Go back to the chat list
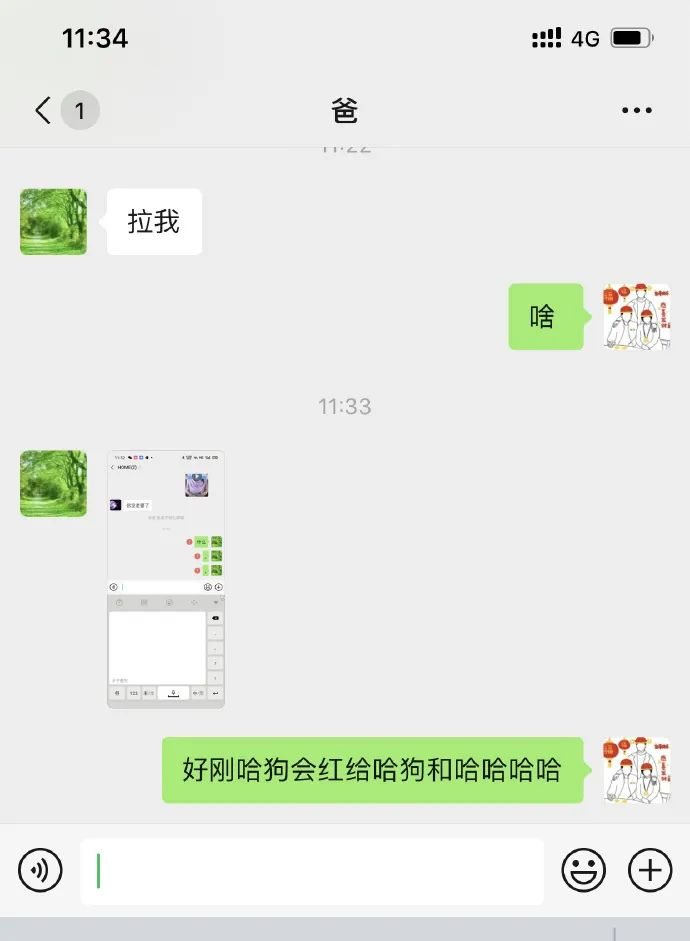This screenshot has width=690, height=941. click(44, 110)
